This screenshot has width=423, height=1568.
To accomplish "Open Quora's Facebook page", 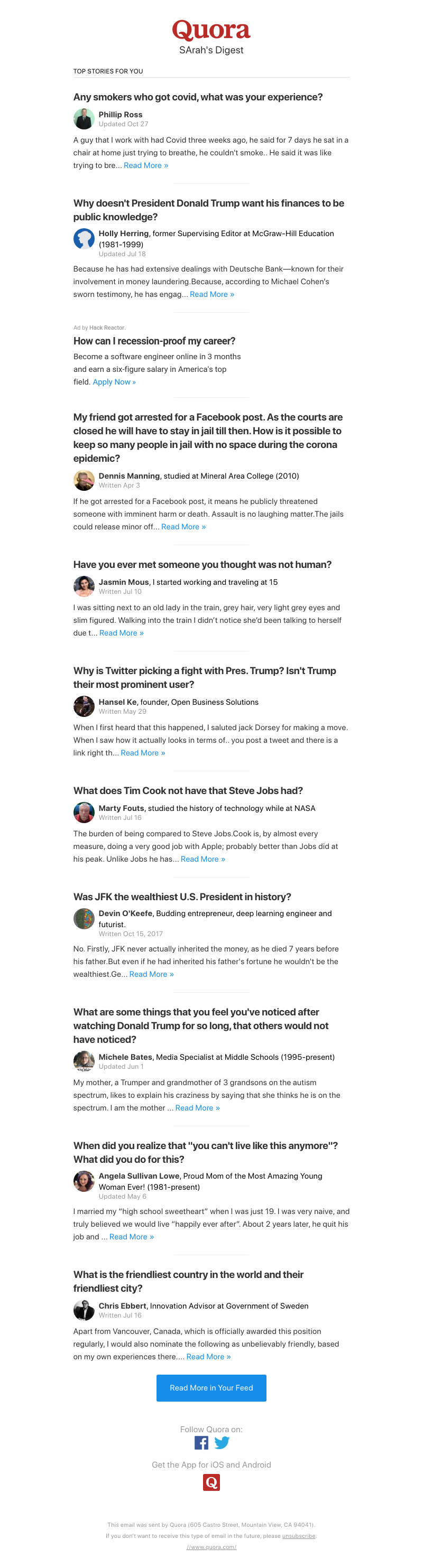I will 201,1443.
